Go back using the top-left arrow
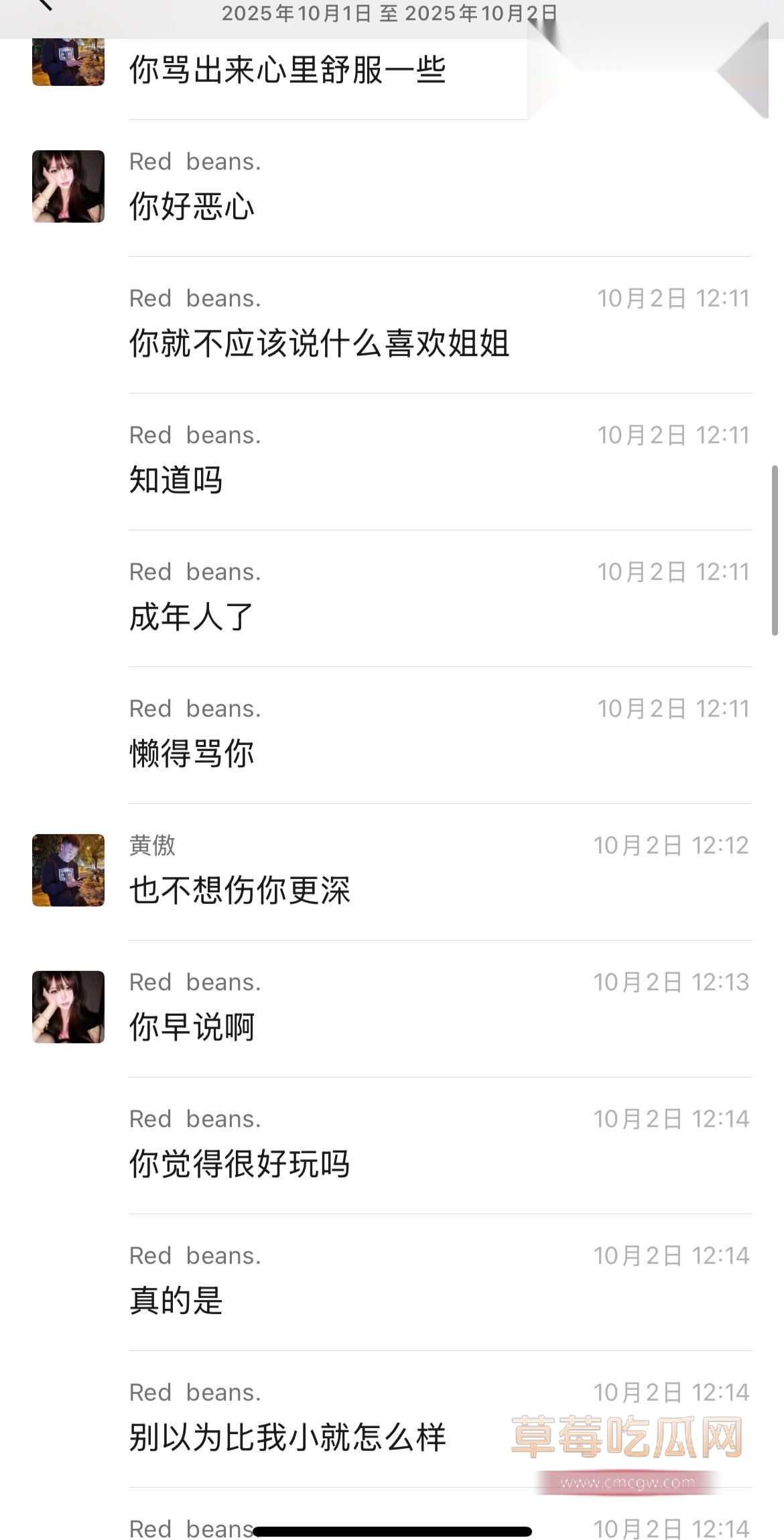Image resolution: width=784 pixels, height=1540 pixels. (x=44, y=5)
